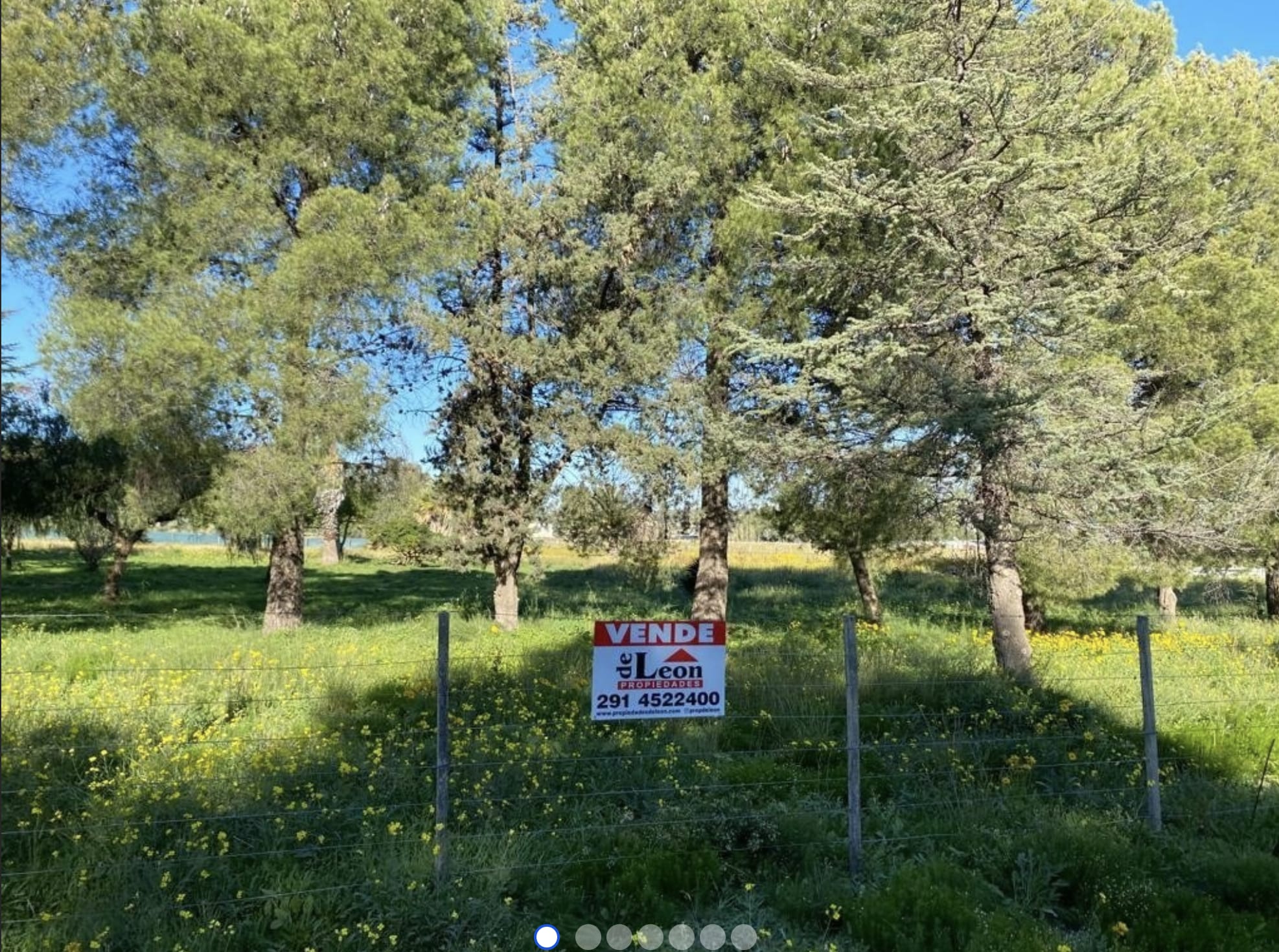Jump to the second photo dot
This screenshot has width=1279, height=952.
coord(588,937)
